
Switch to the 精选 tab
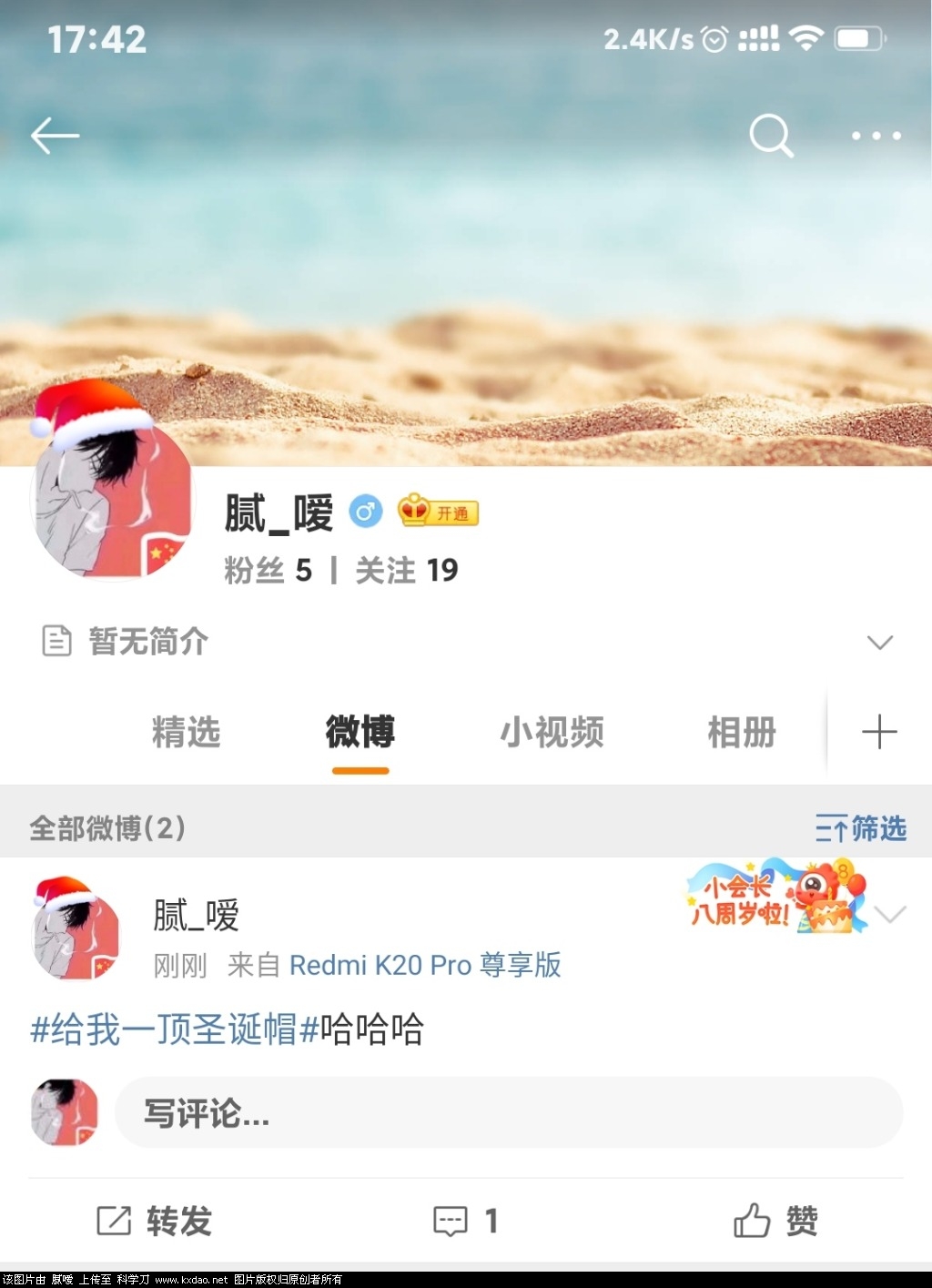pos(187,733)
